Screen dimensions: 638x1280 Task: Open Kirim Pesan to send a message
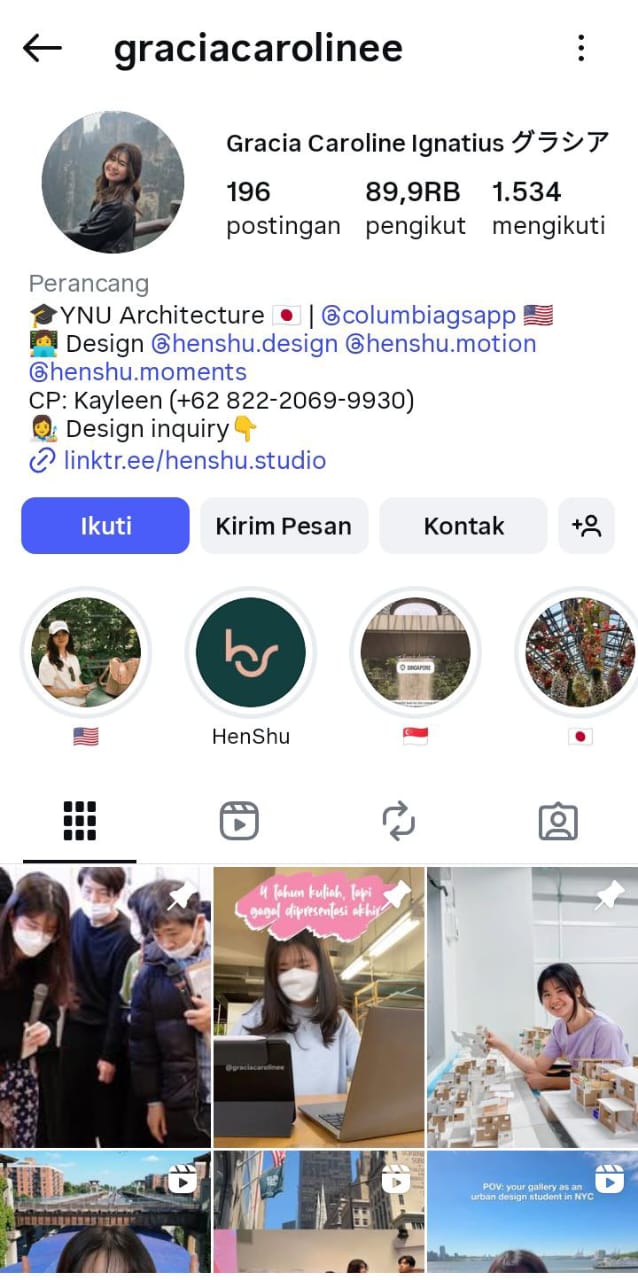point(284,526)
